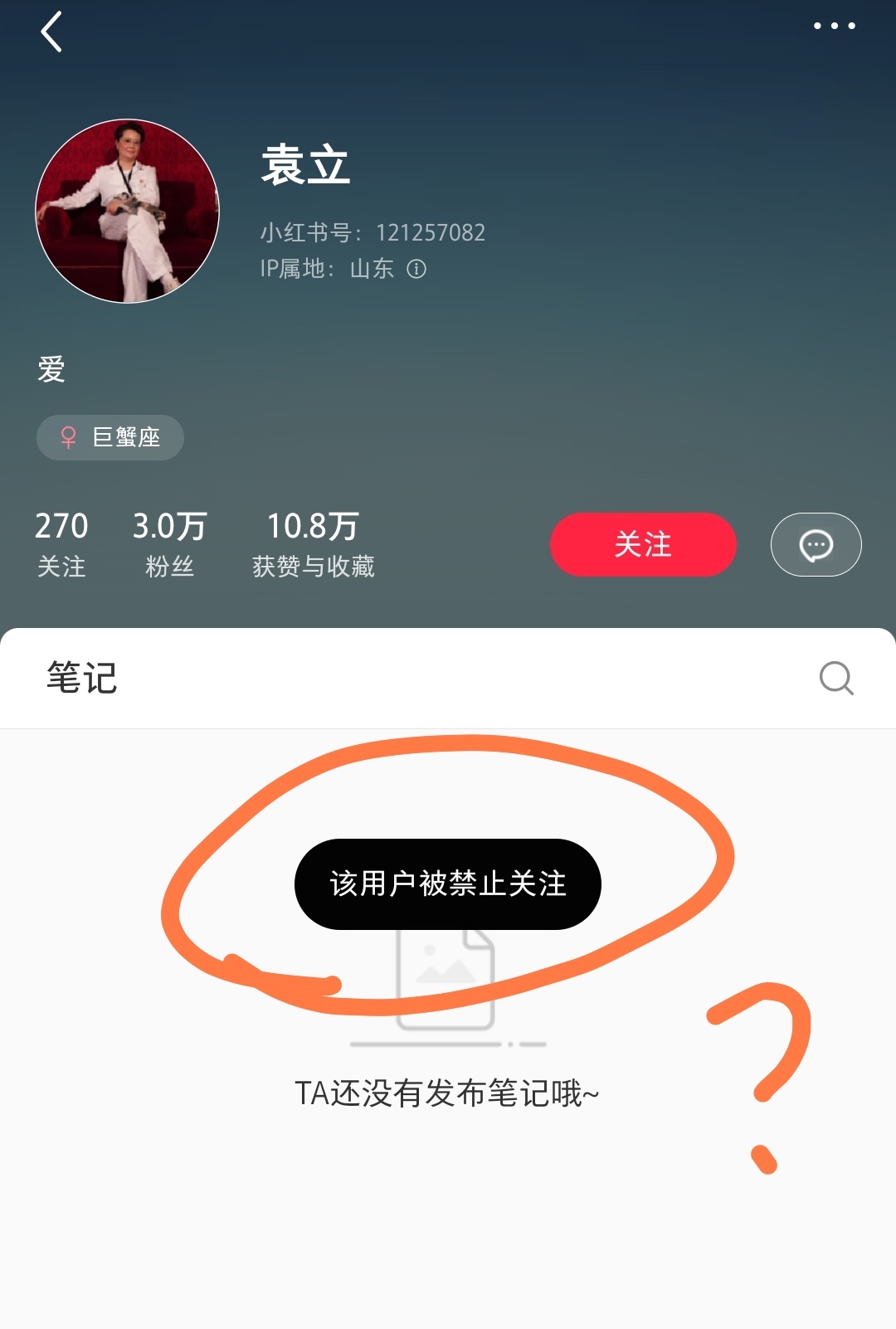896x1329 pixels.
Task: Open the 270 关注 following list
Action: (61, 543)
